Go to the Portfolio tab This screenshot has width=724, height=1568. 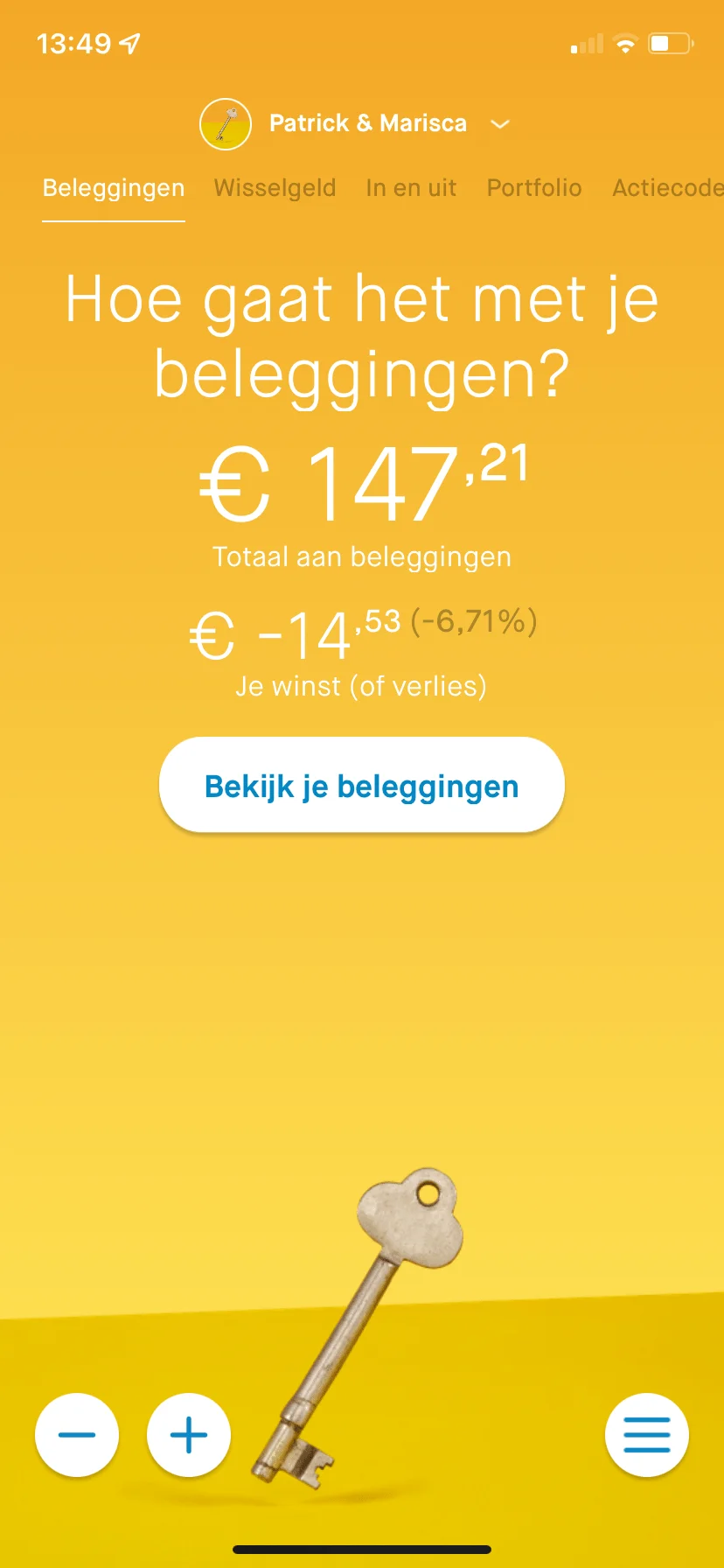533,188
